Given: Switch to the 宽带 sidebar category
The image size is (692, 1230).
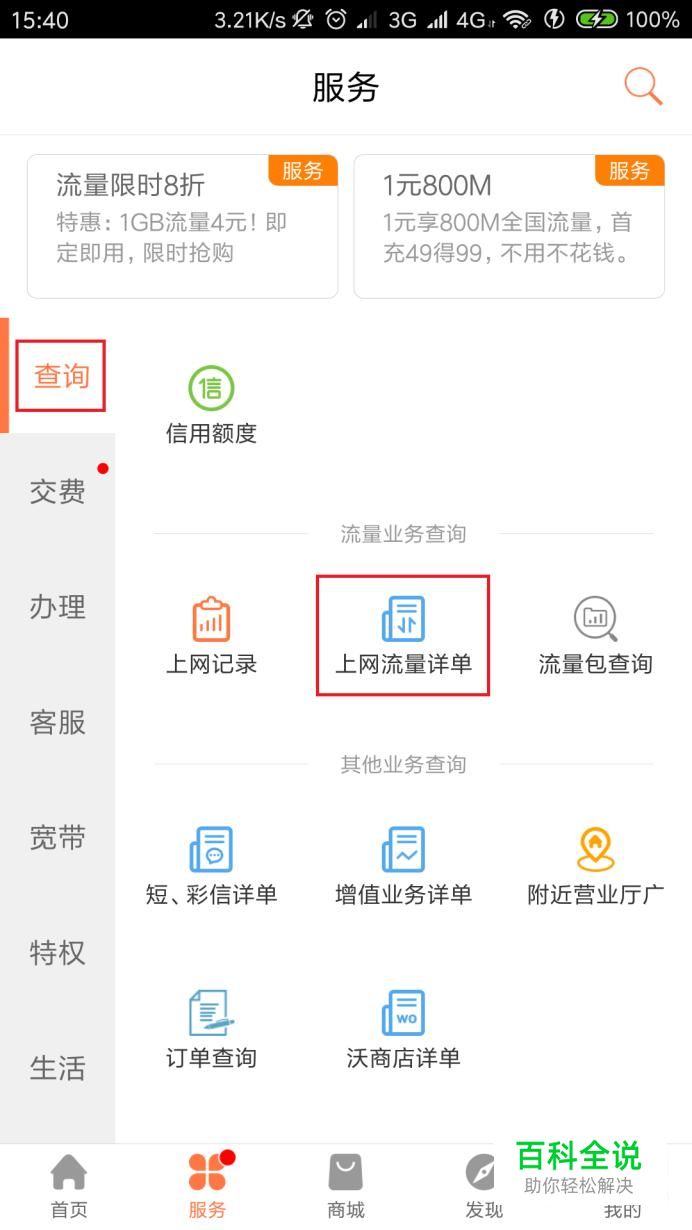Looking at the screenshot, I should [x=57, y=838].
